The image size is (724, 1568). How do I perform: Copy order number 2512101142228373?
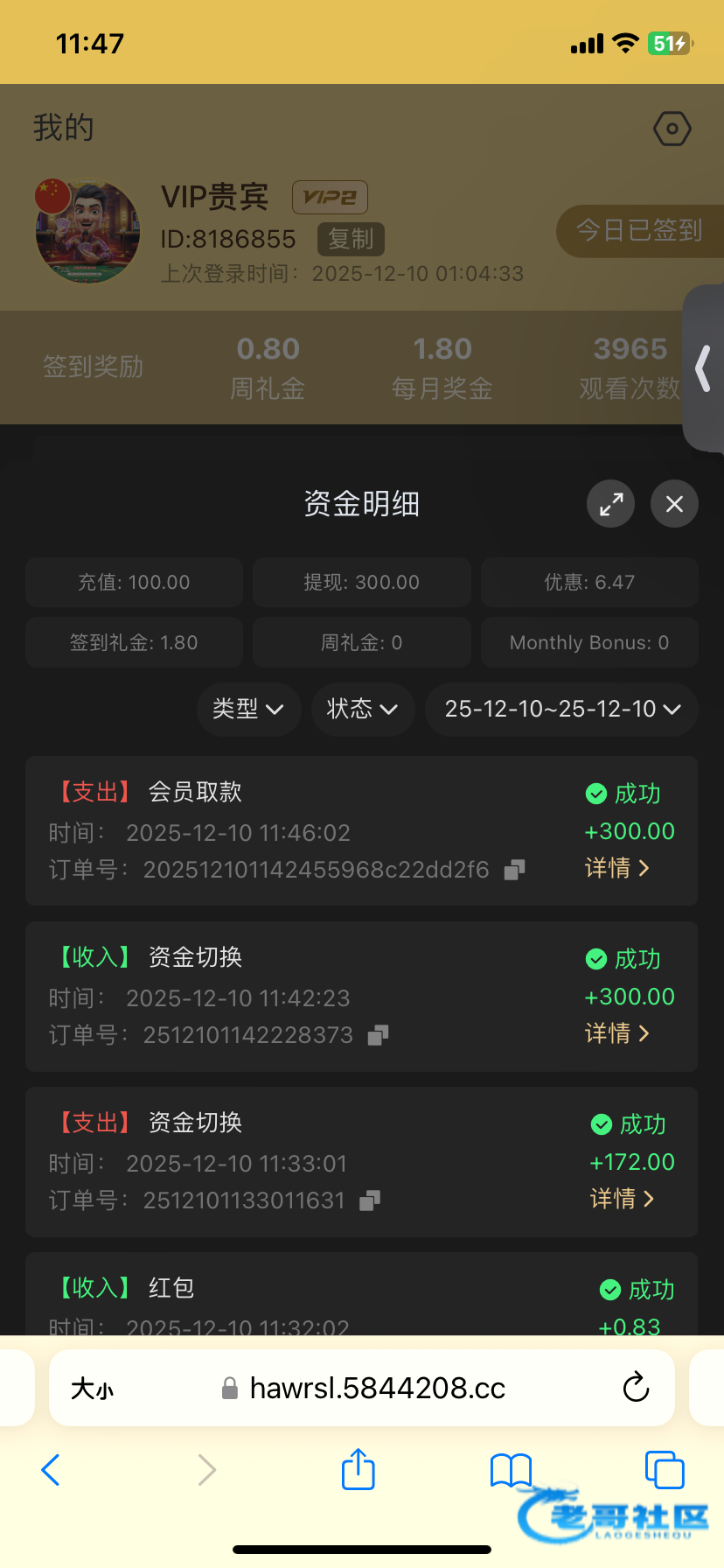(378, 1035)
